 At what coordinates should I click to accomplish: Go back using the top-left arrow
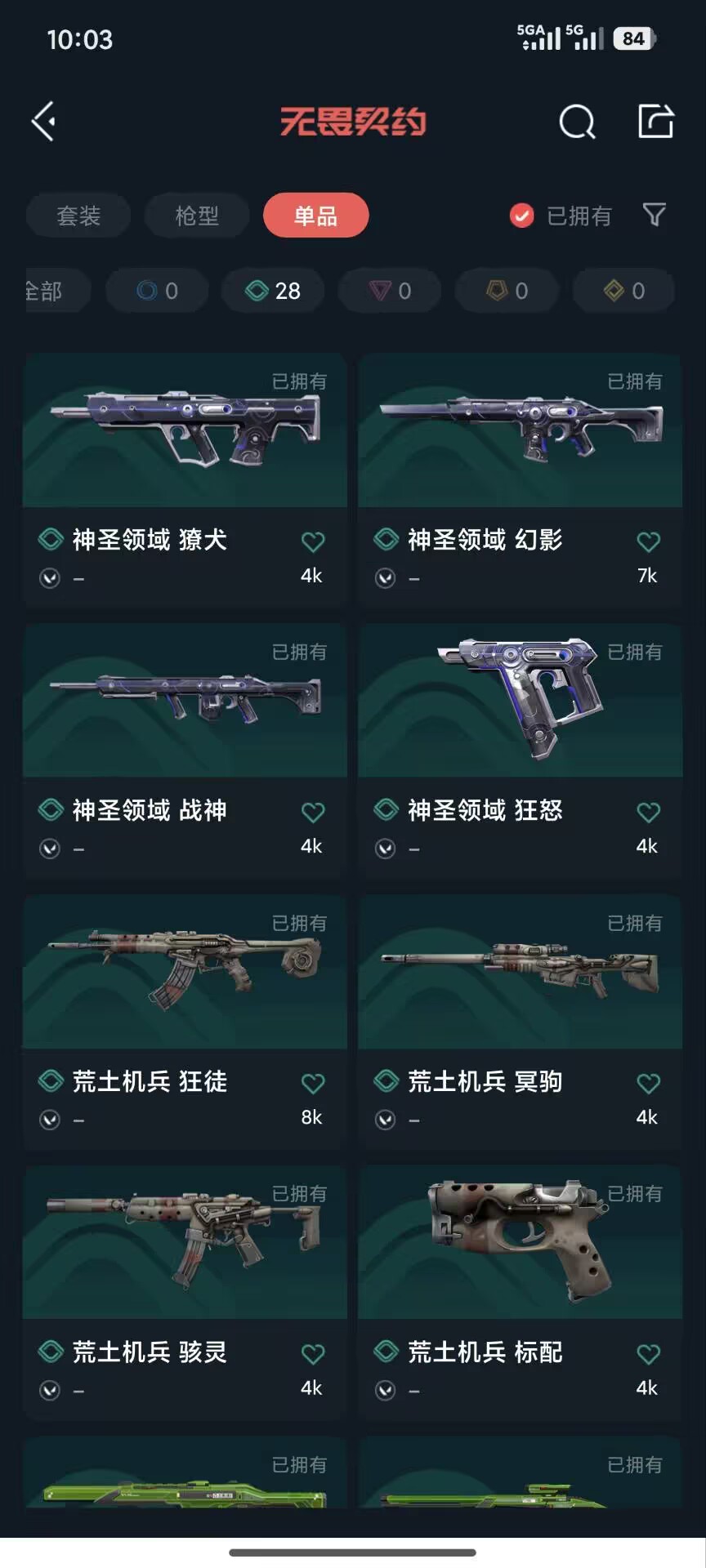click(x=44, y=122)
